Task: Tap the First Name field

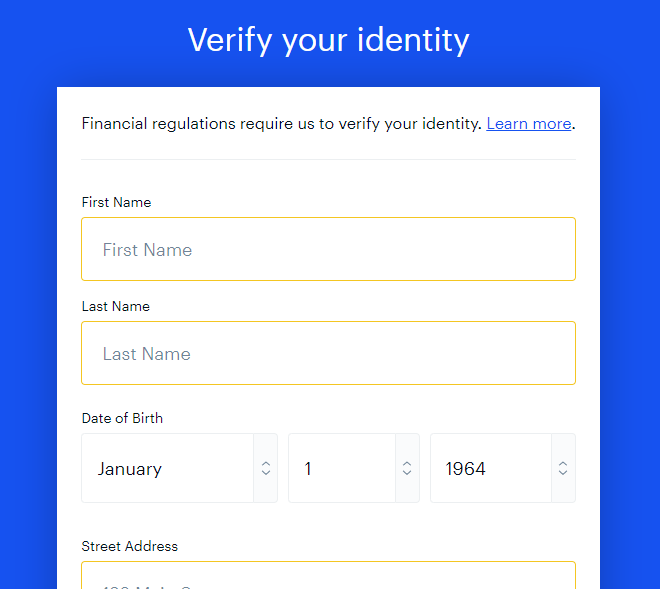Action: click(x=328, y=249)
